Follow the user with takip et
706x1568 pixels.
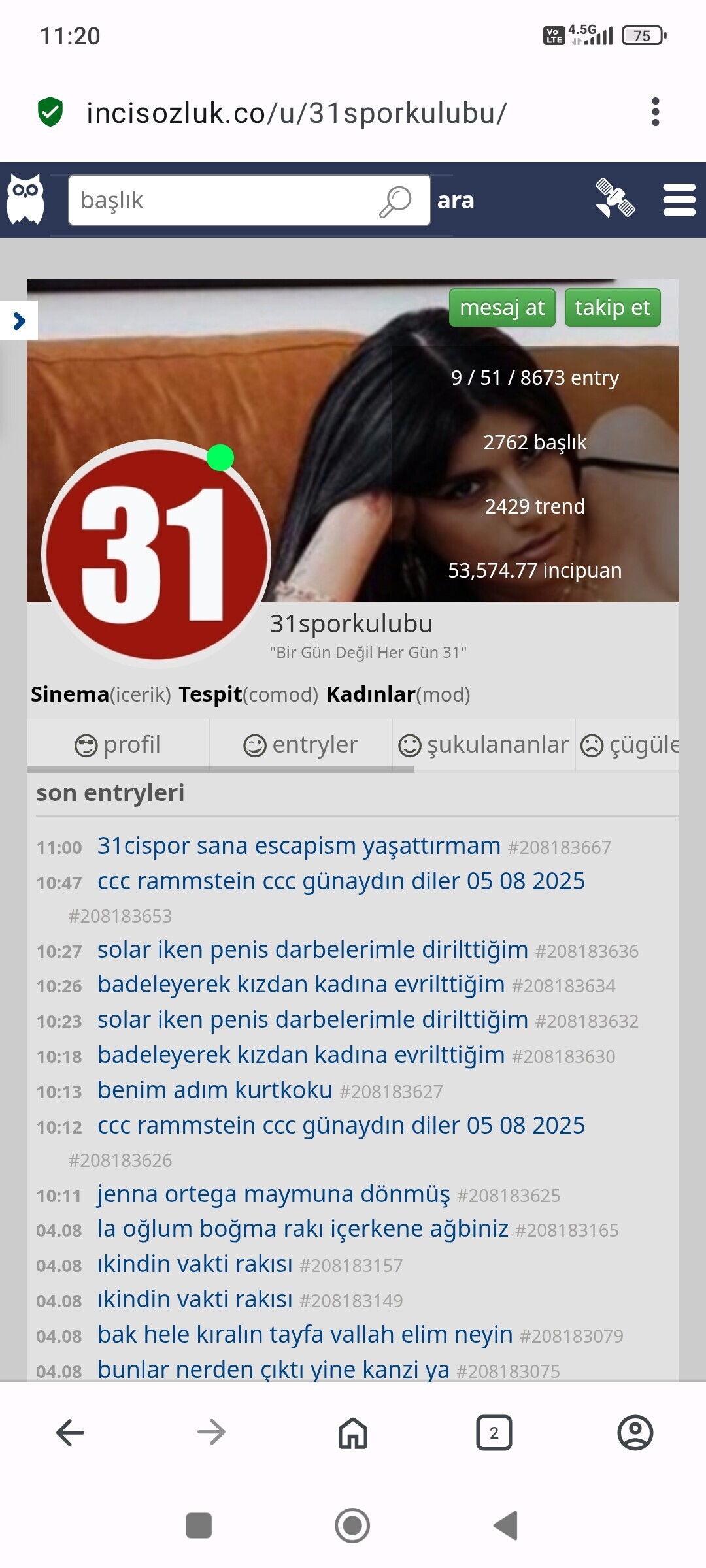pos(613,308)
